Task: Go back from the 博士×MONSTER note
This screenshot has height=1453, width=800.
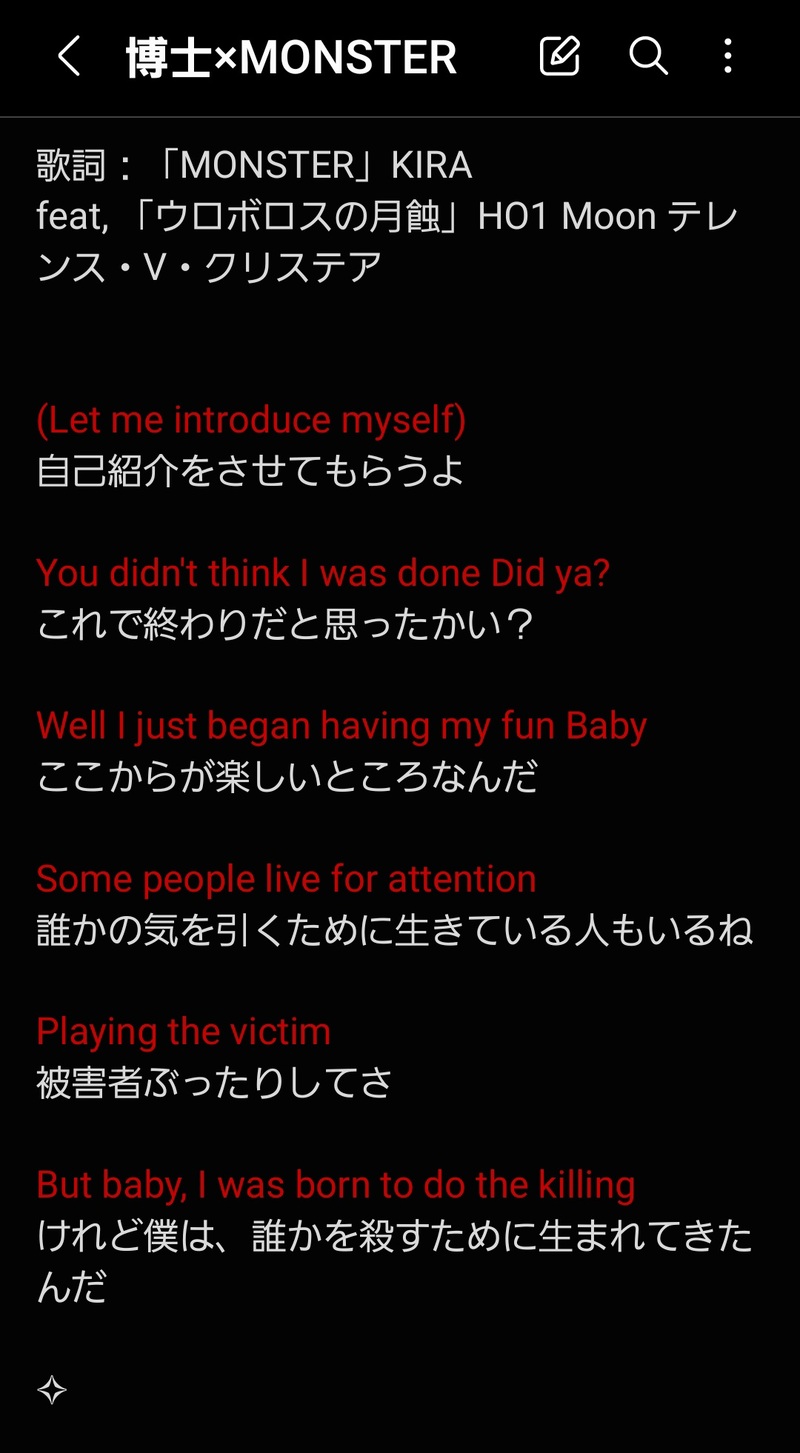Action: click(x=68, y=57)
